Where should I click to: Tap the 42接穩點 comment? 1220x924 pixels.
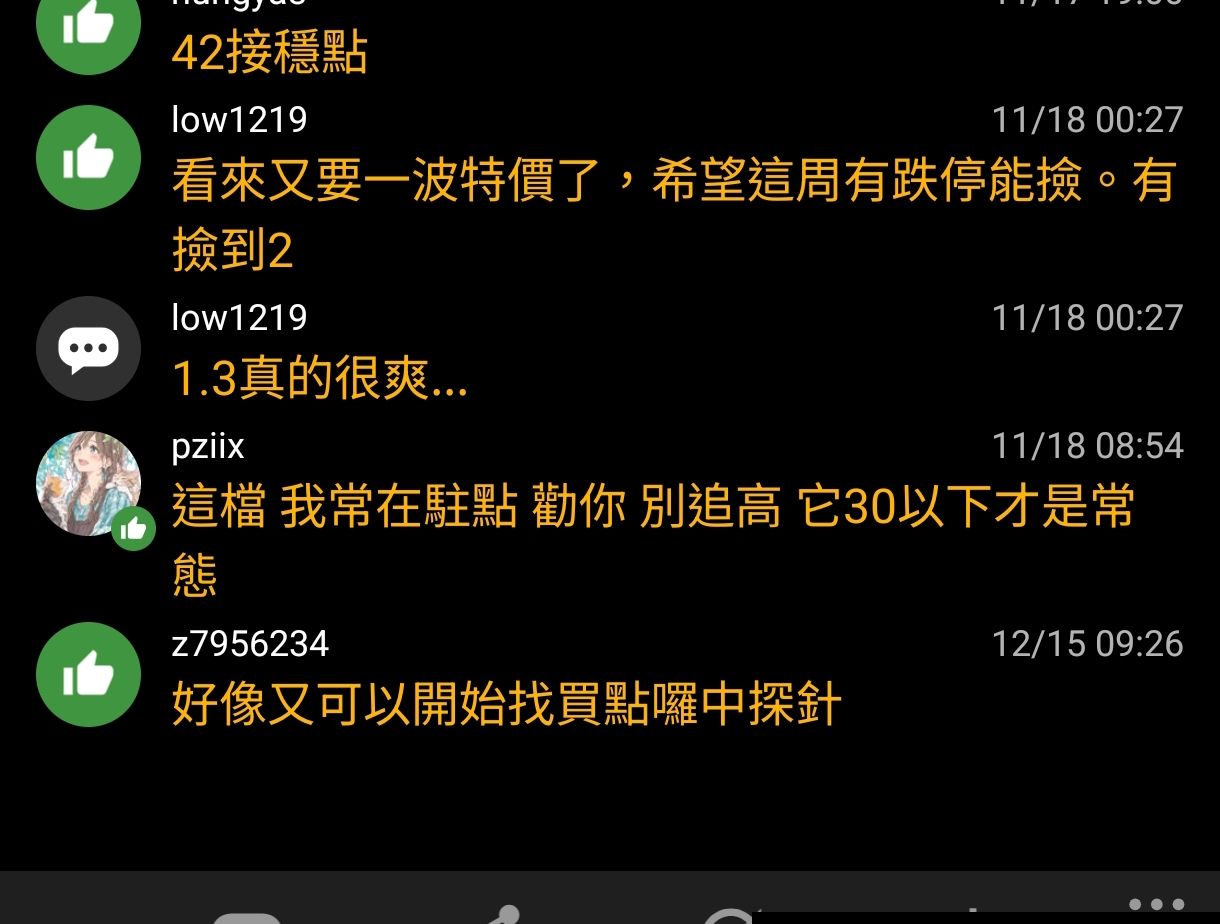[270, 53]
